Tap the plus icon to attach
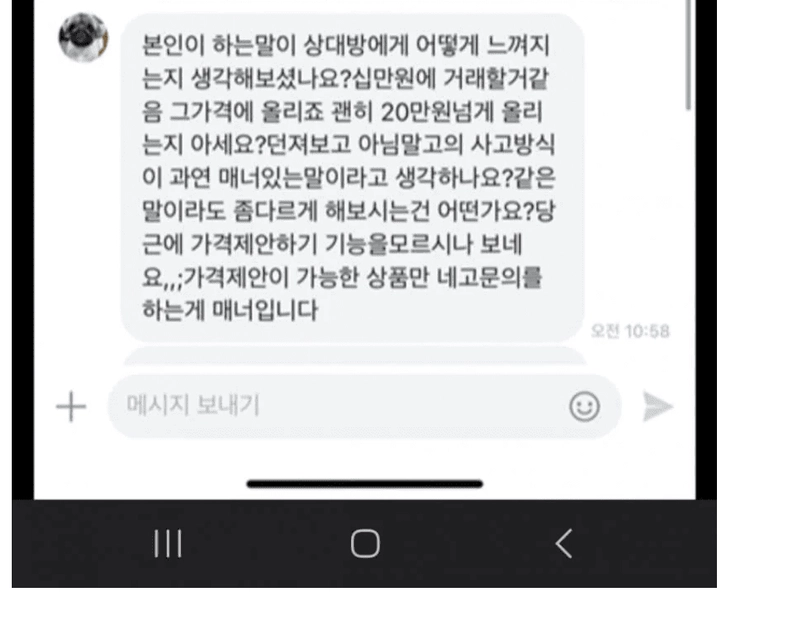Screen dimensions: 800x621 click(70, 407)
